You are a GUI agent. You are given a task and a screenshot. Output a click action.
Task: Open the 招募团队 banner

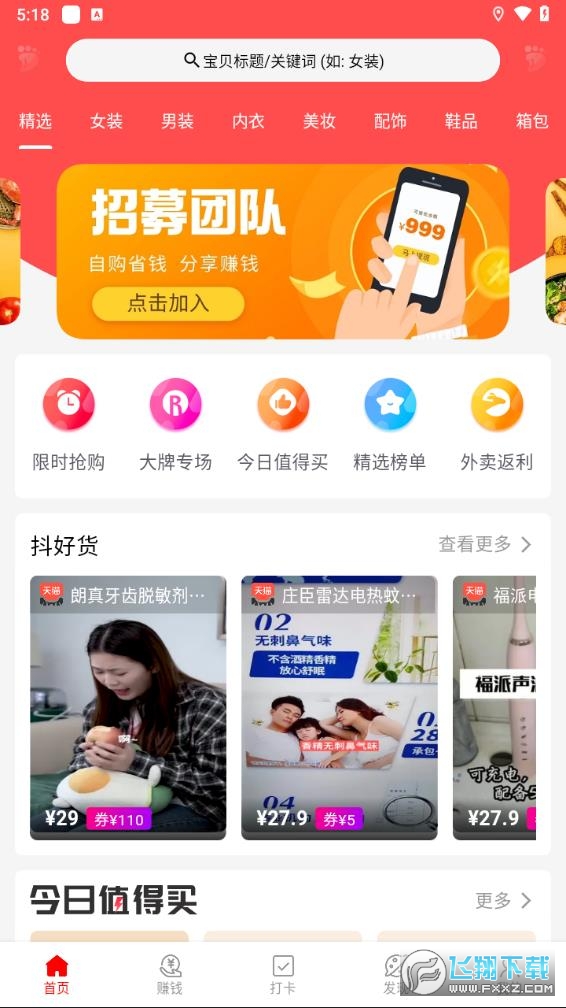[x=283, y=251]
